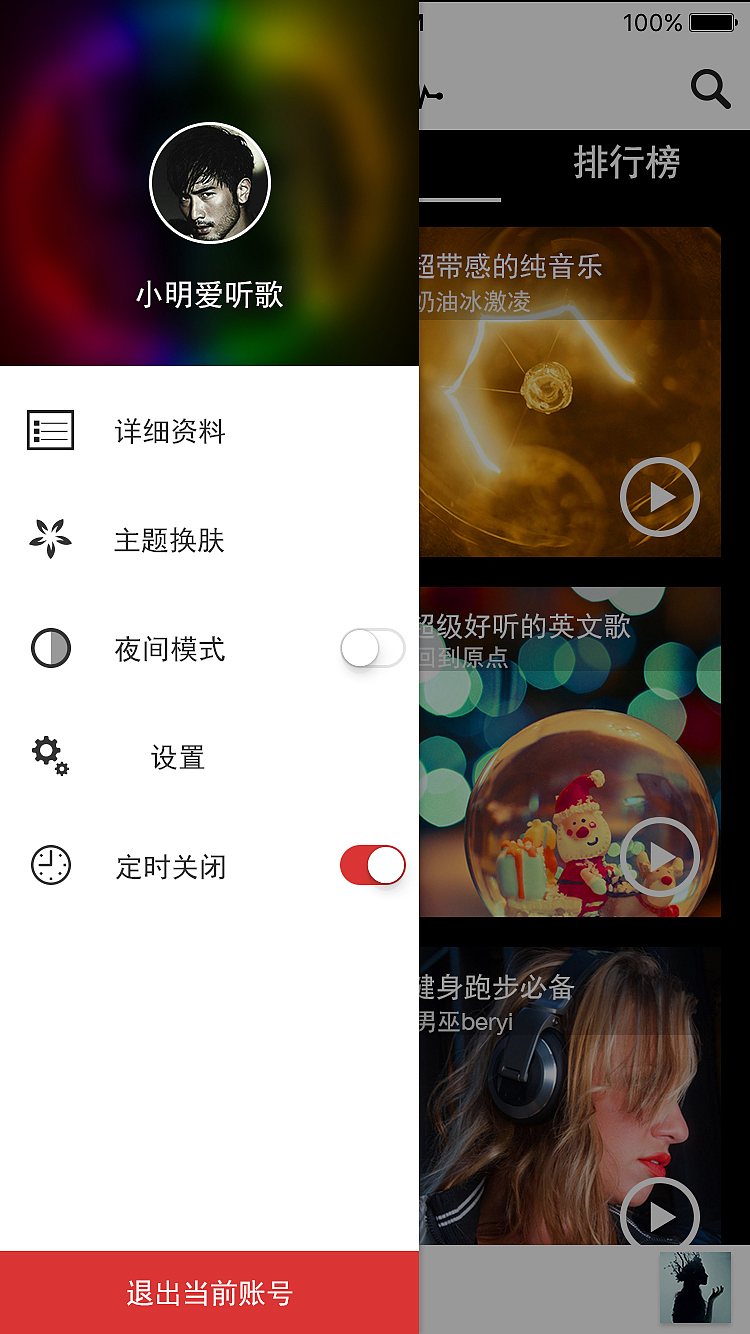
Task: Open 设置 settings
Action: (x=177, y=757)
